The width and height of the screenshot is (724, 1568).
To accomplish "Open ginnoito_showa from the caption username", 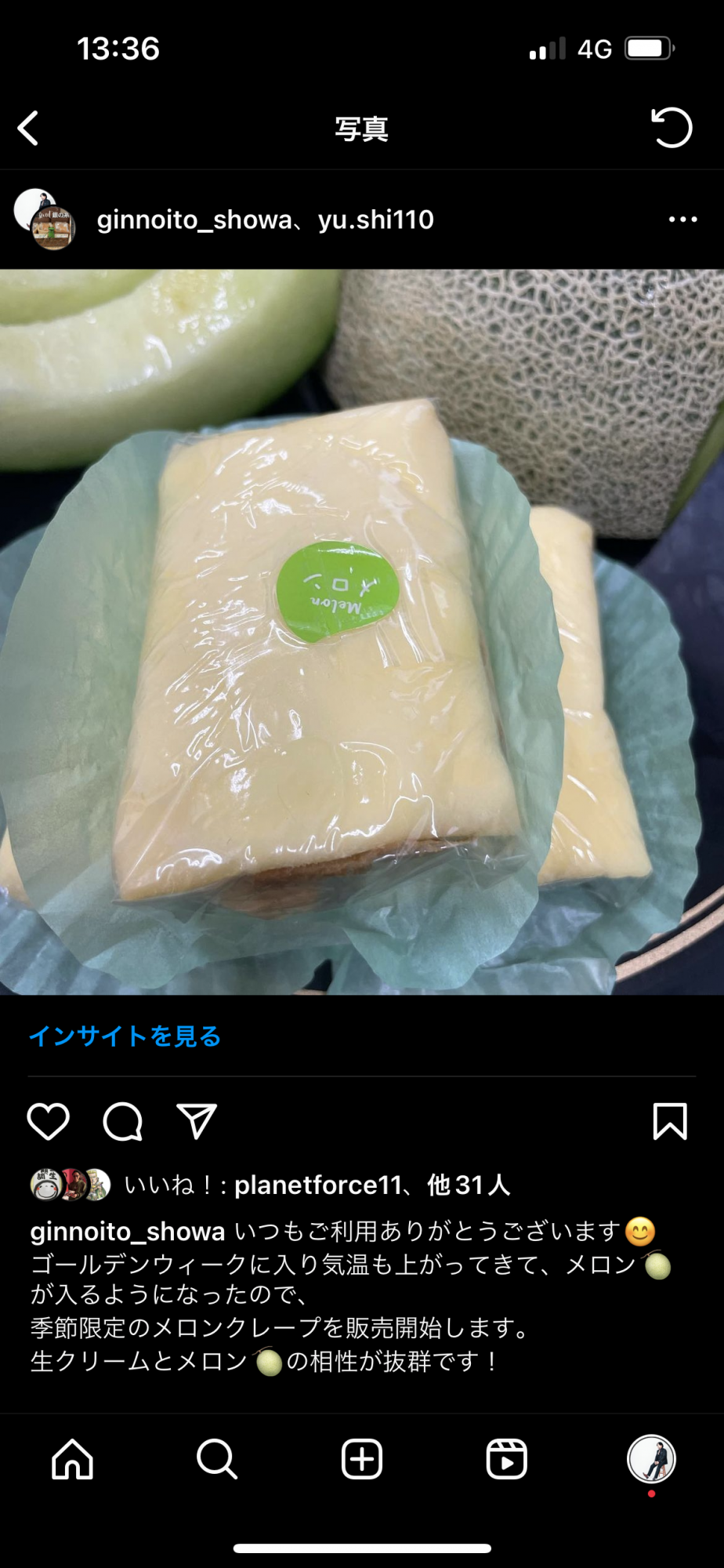I will (128, 1232).
